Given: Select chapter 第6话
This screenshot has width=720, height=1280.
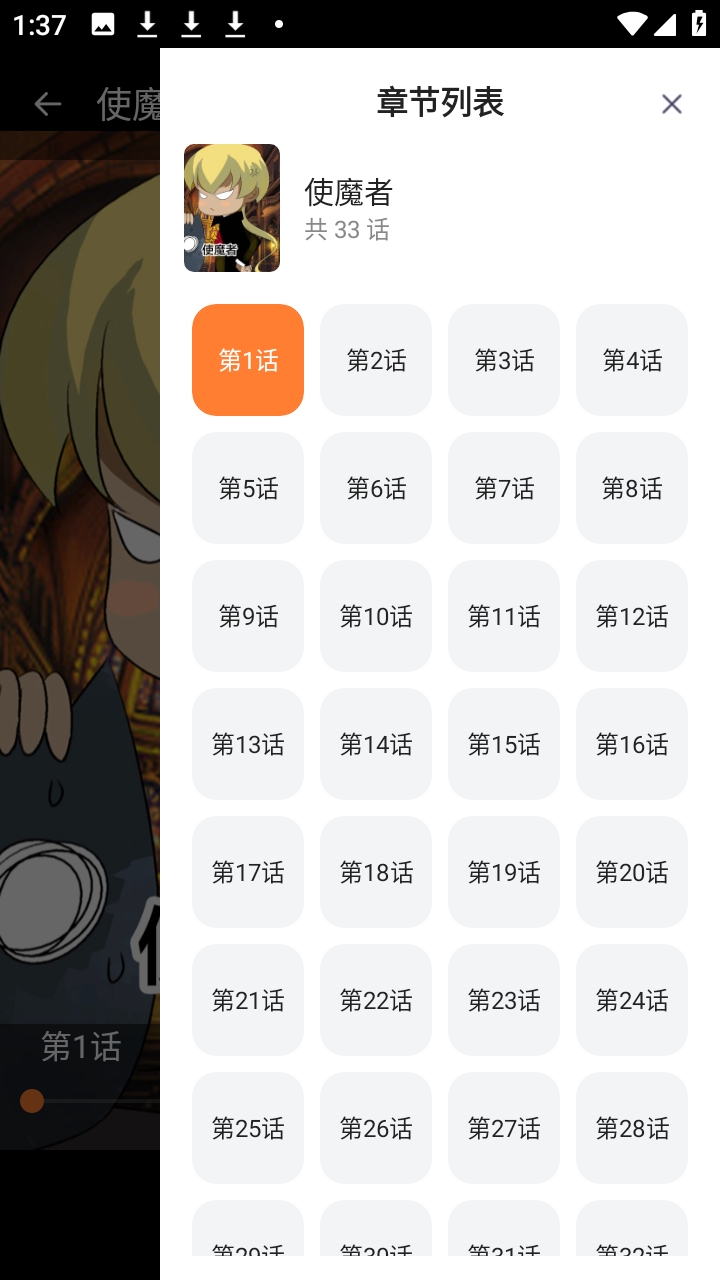Looking at the screenshot, I should 376,488.
